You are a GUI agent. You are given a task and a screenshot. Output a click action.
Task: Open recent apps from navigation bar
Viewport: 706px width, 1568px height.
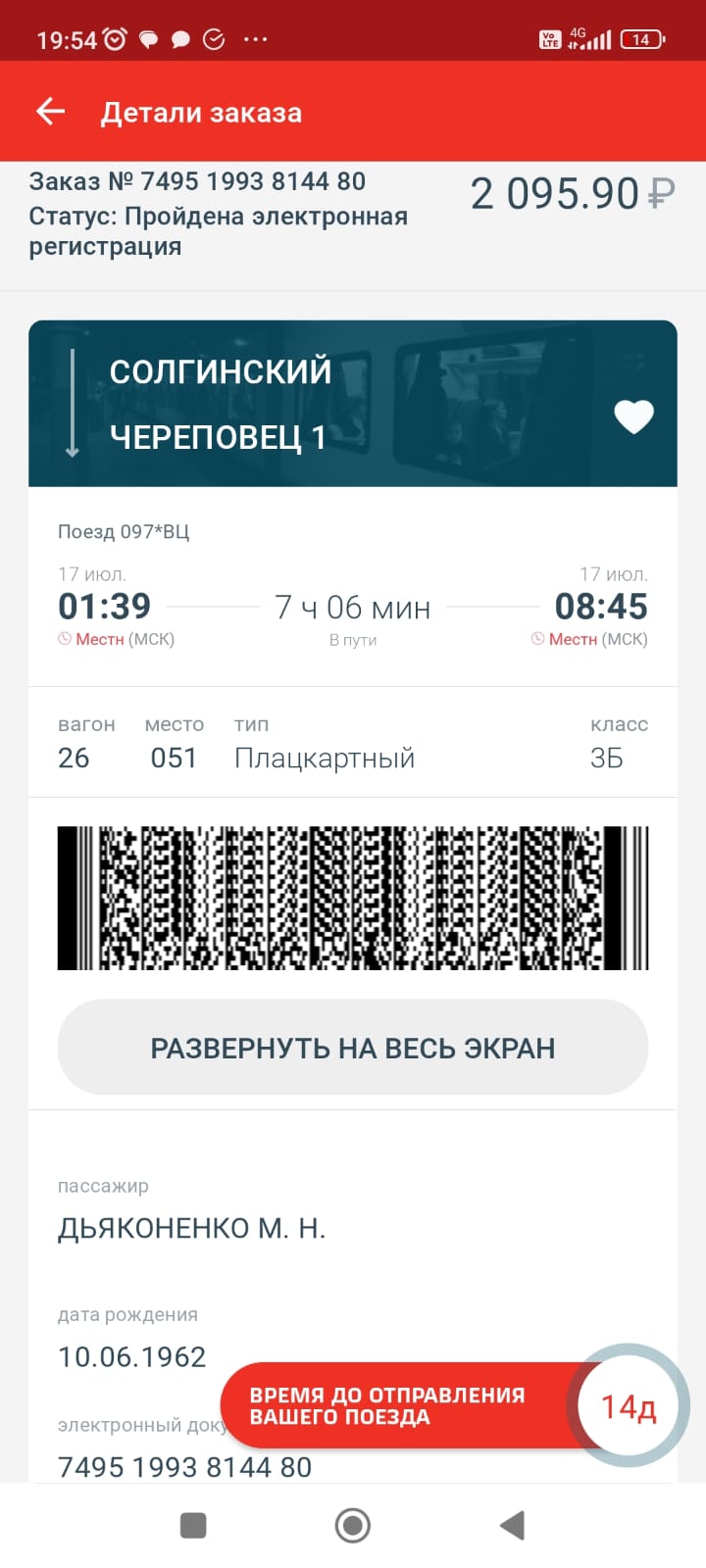tap(193, 1525)
